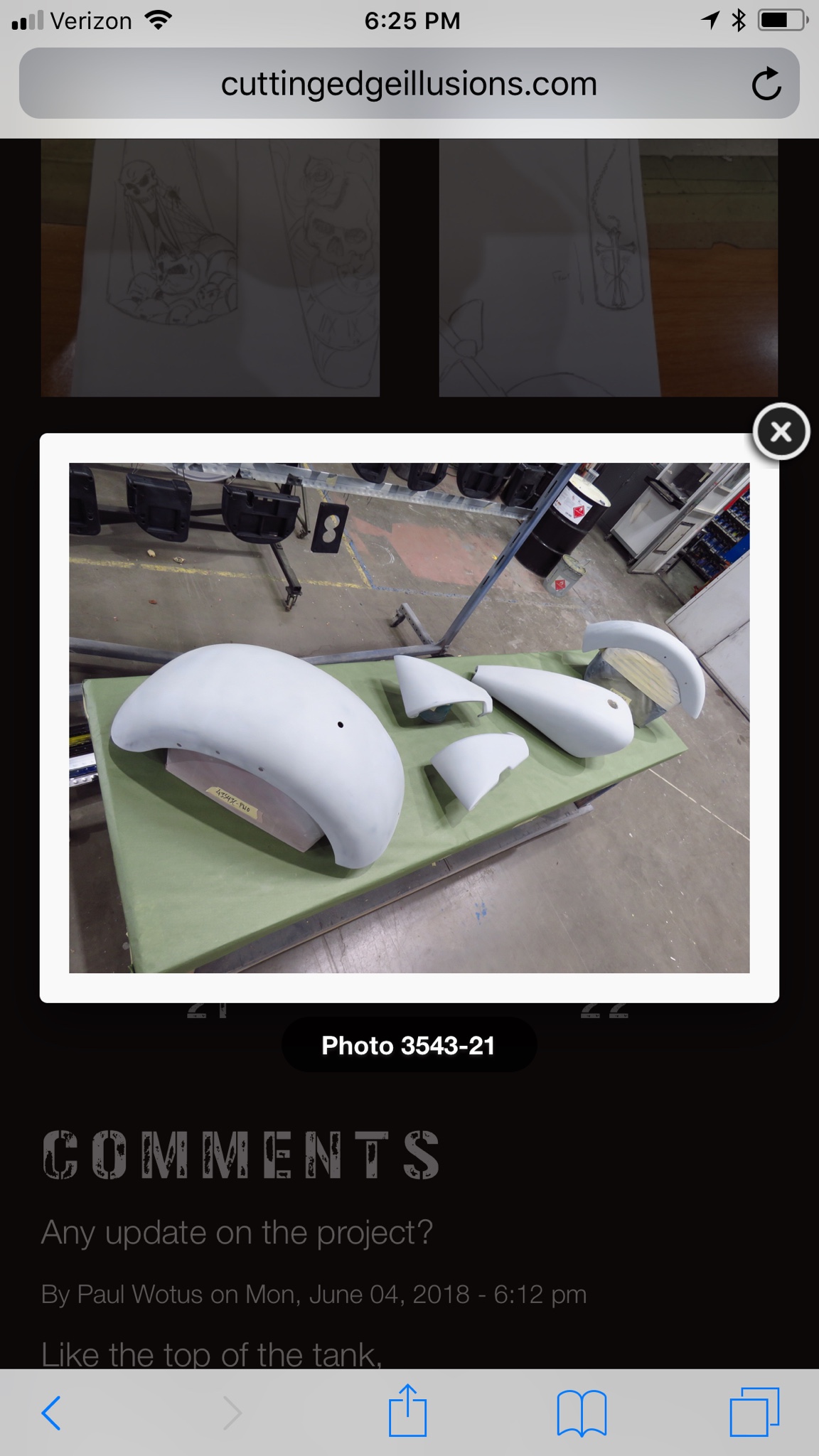The height and width of the screenshot is (1456, 819).
Task: Open the share sheet
Action: 407,1410
